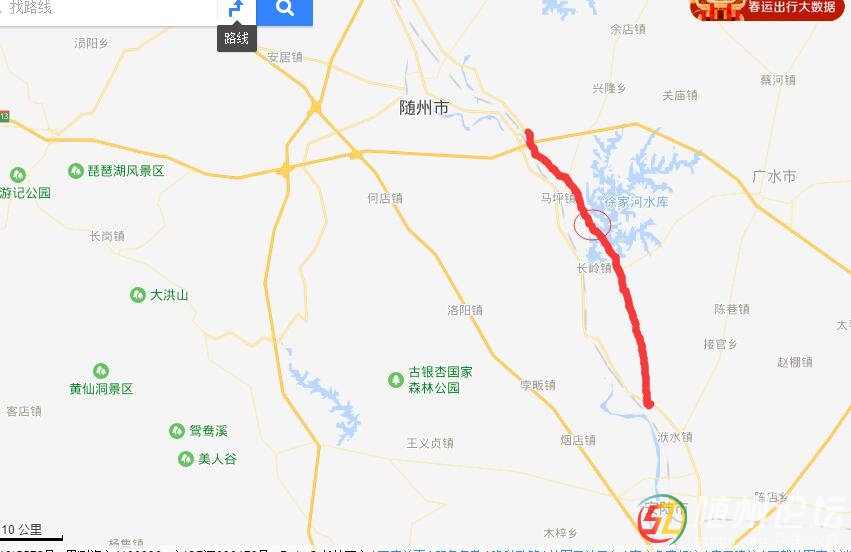Open the route (路线) directions button
The height and width of the screenshot is (552, 851).
coord(236,10)
